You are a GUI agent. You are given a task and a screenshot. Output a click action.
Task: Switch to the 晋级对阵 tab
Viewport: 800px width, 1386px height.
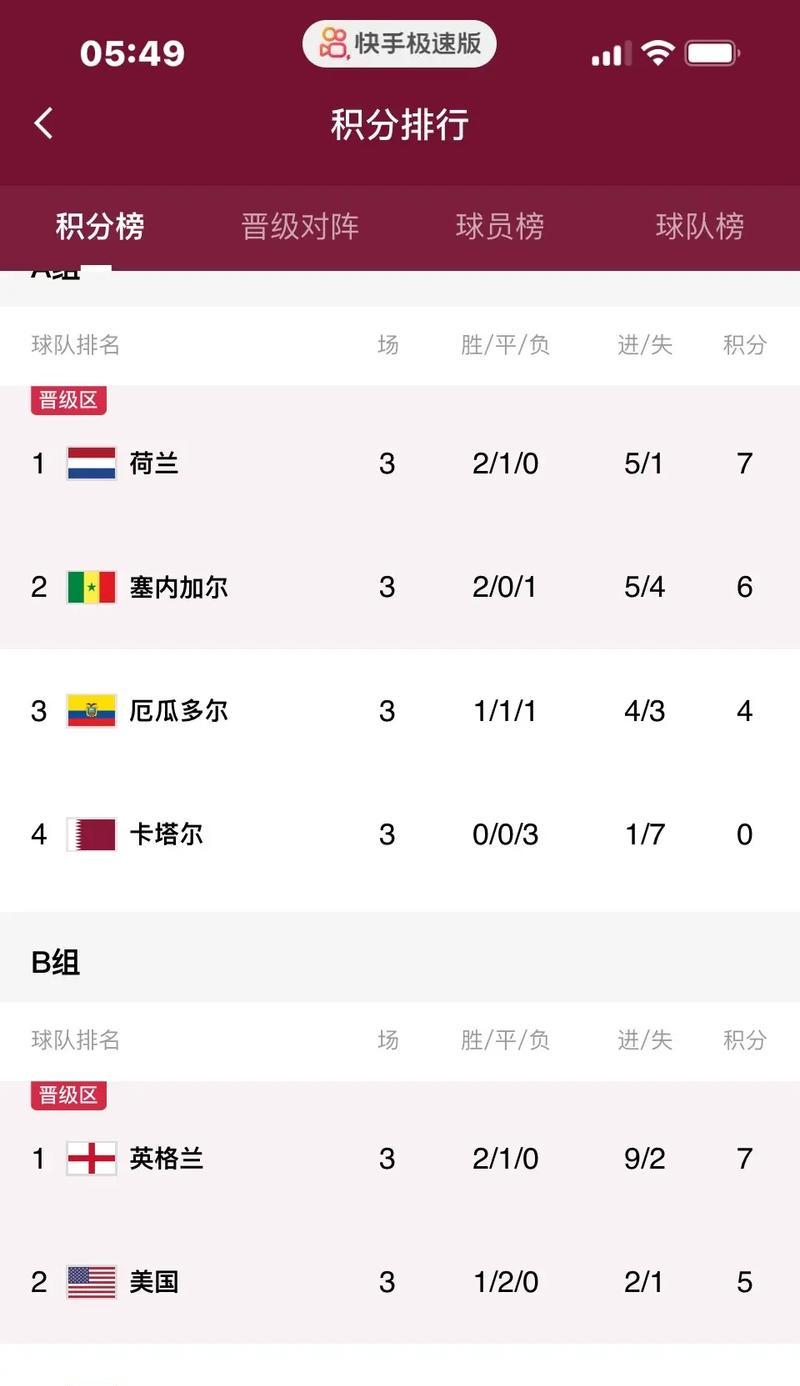300,226
